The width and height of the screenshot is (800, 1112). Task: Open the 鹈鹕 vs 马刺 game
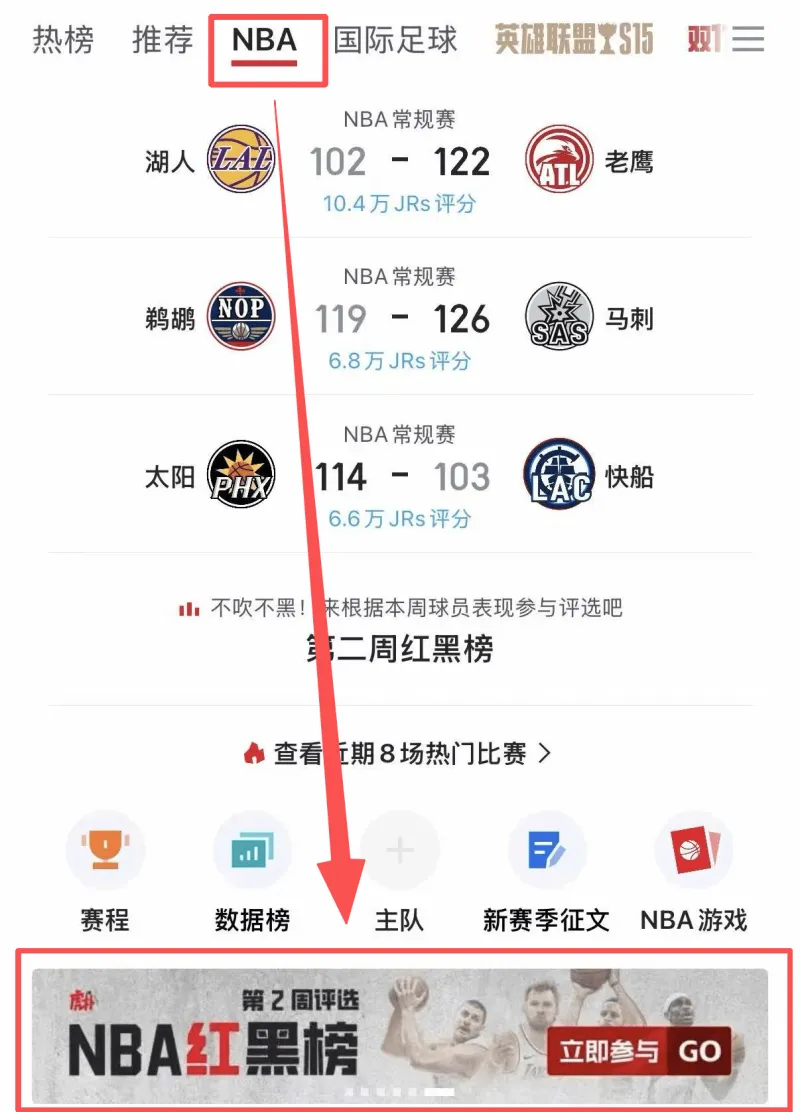click(x=400, y=318)
